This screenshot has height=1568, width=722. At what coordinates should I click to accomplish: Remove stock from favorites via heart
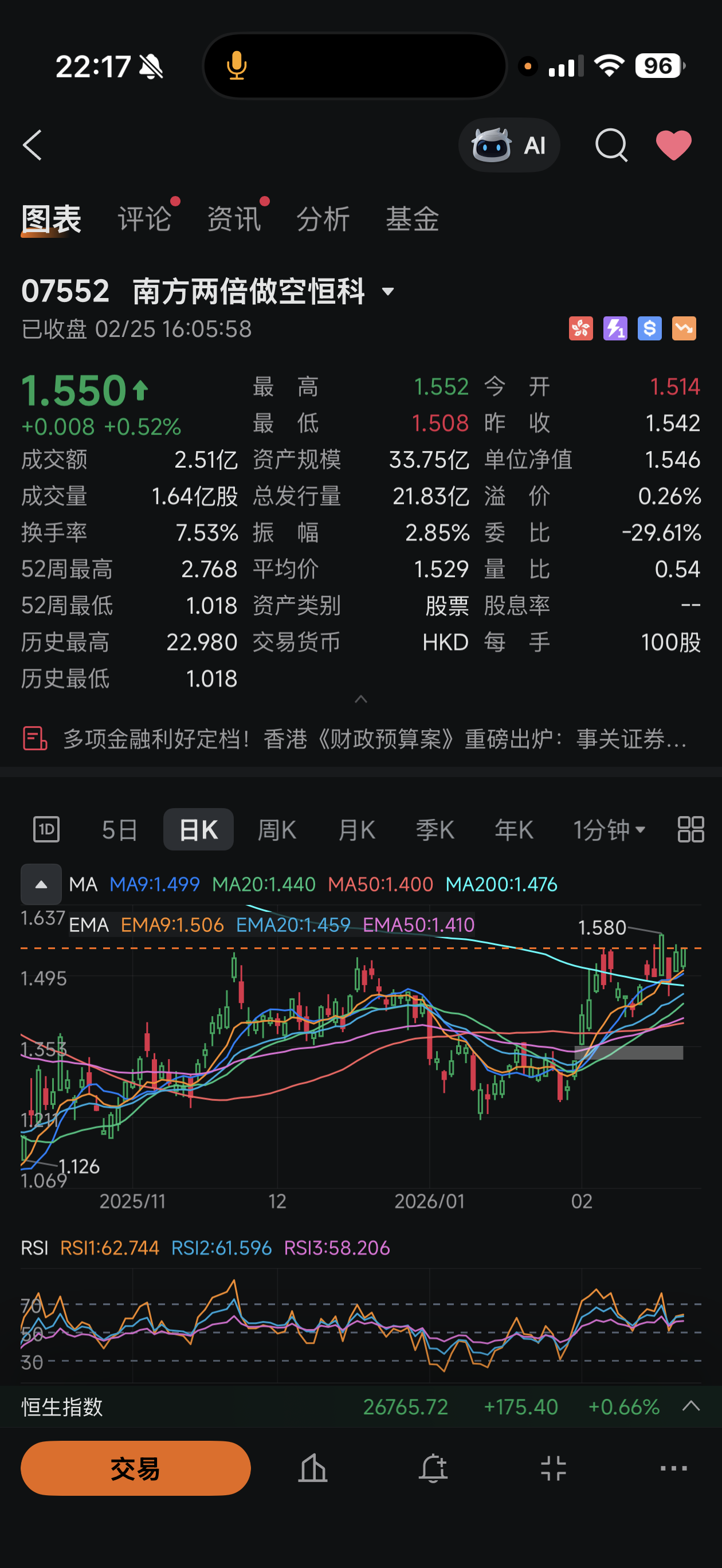click(x=673, y=145)
